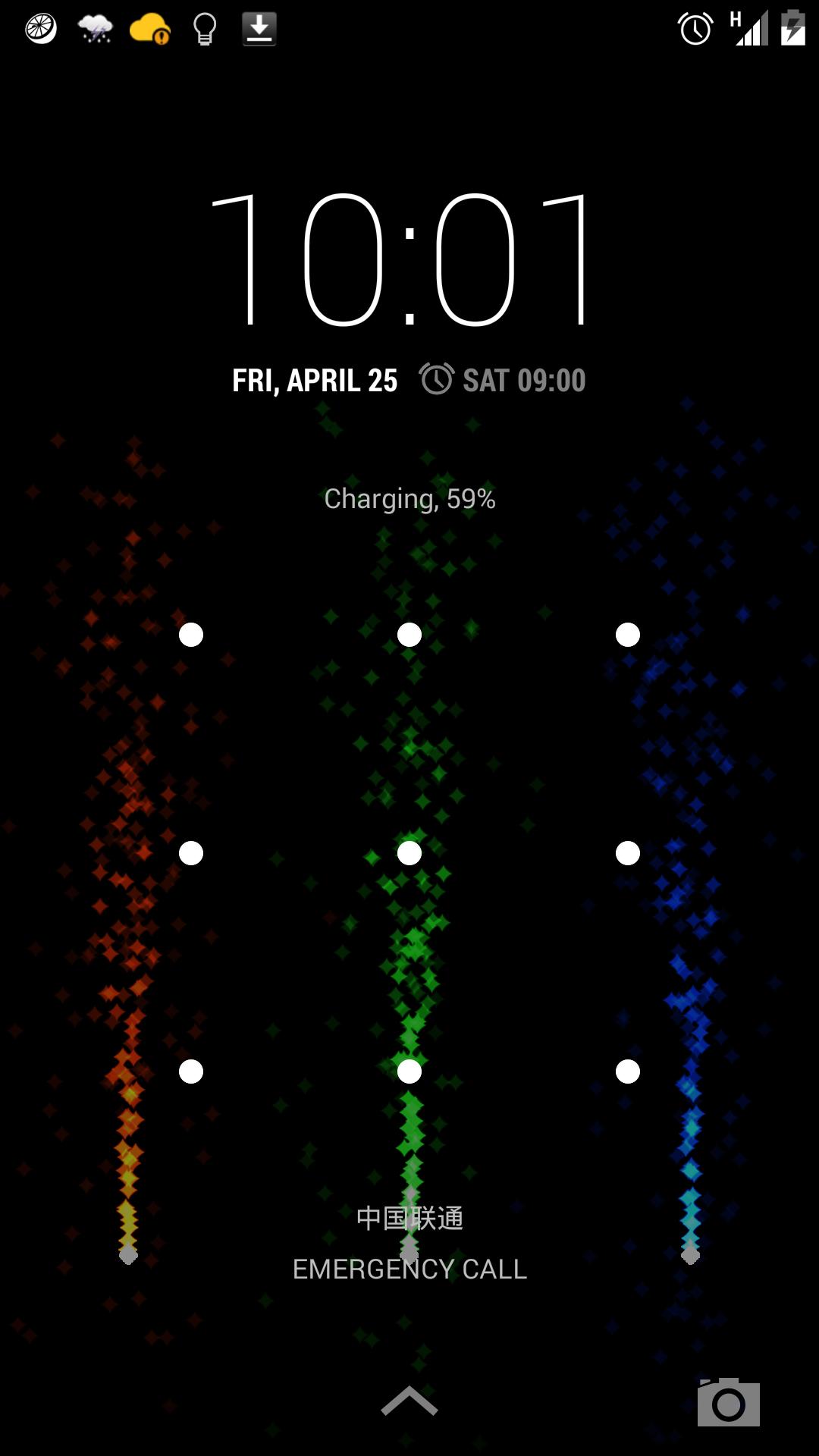Tap the bottom-right pattern dot

(628, 1072)
